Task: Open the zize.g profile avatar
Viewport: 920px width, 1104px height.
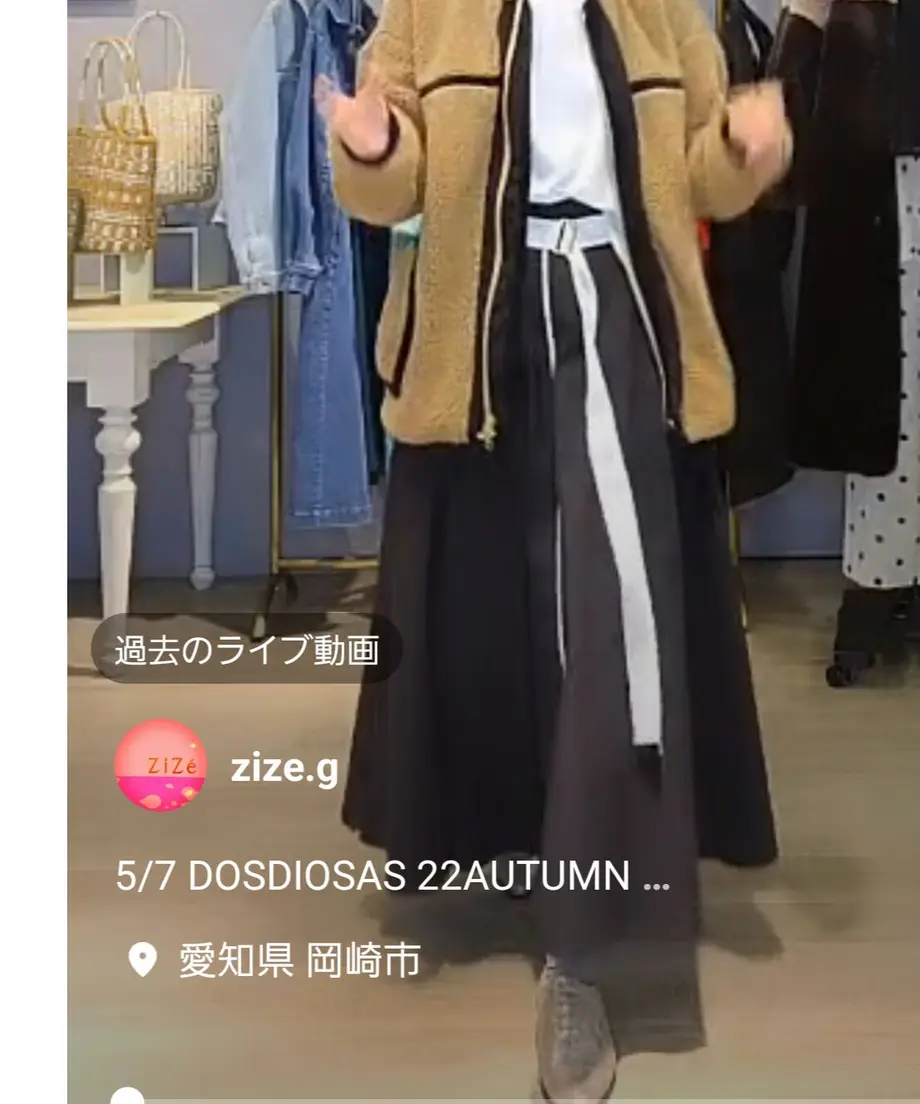Action: coord(161,765)
